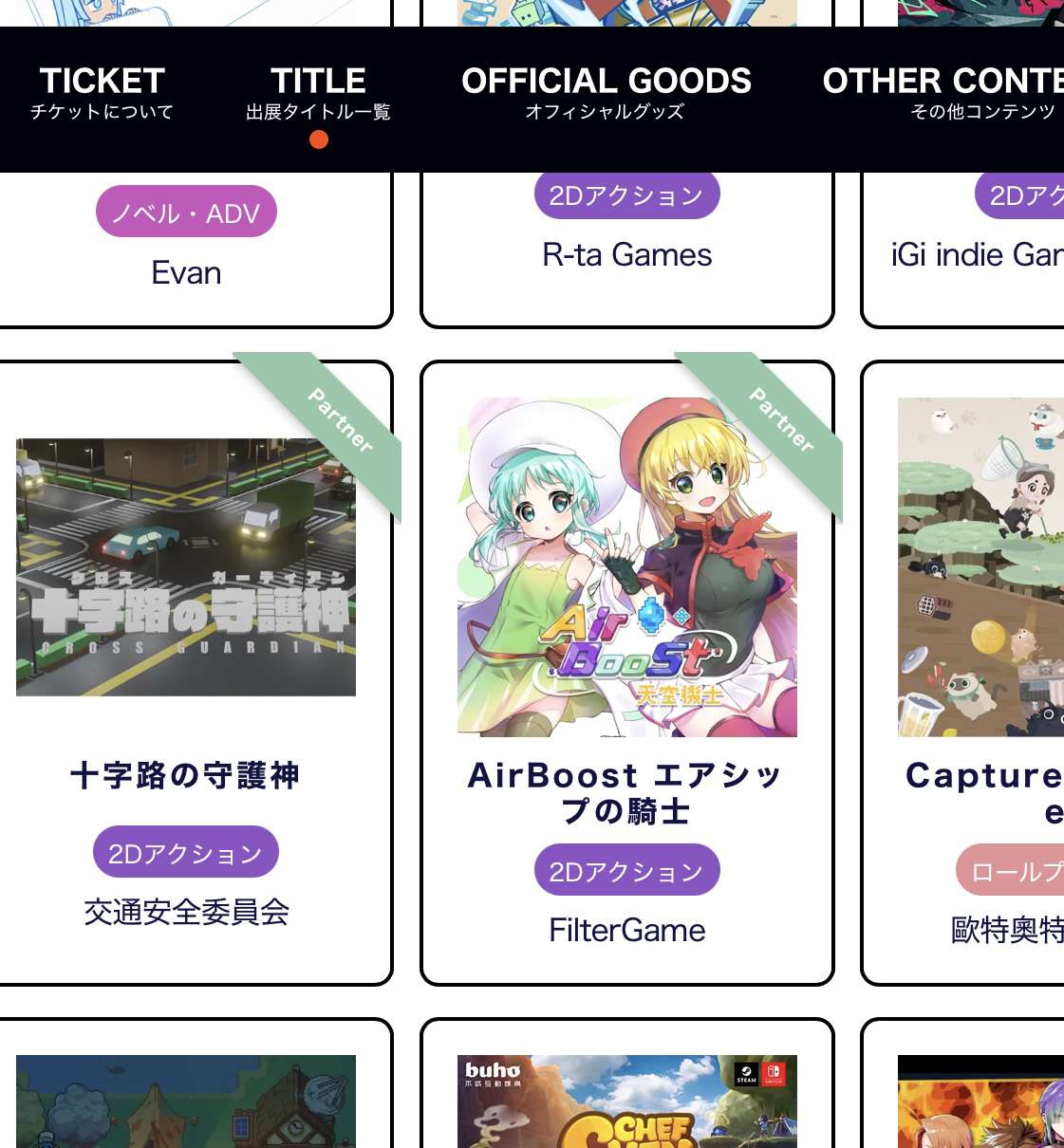Tap the 2Dアクション tag above FilterGame
The image size is (1064, 1148).
click(x=626, y=871)
